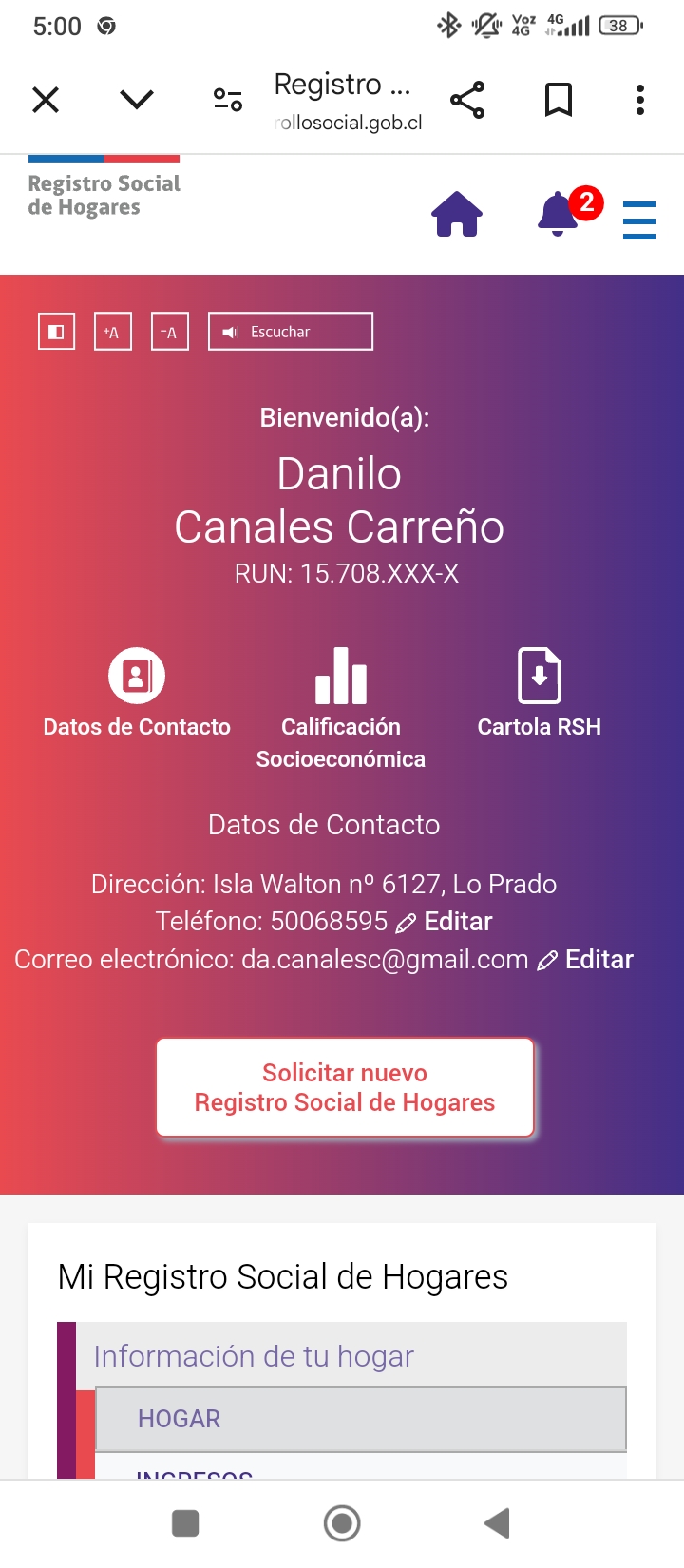The height and width of the screenshot is (1568, 684).
Task: Edit the Teléfono number
Action: click(x=446, y=922)
